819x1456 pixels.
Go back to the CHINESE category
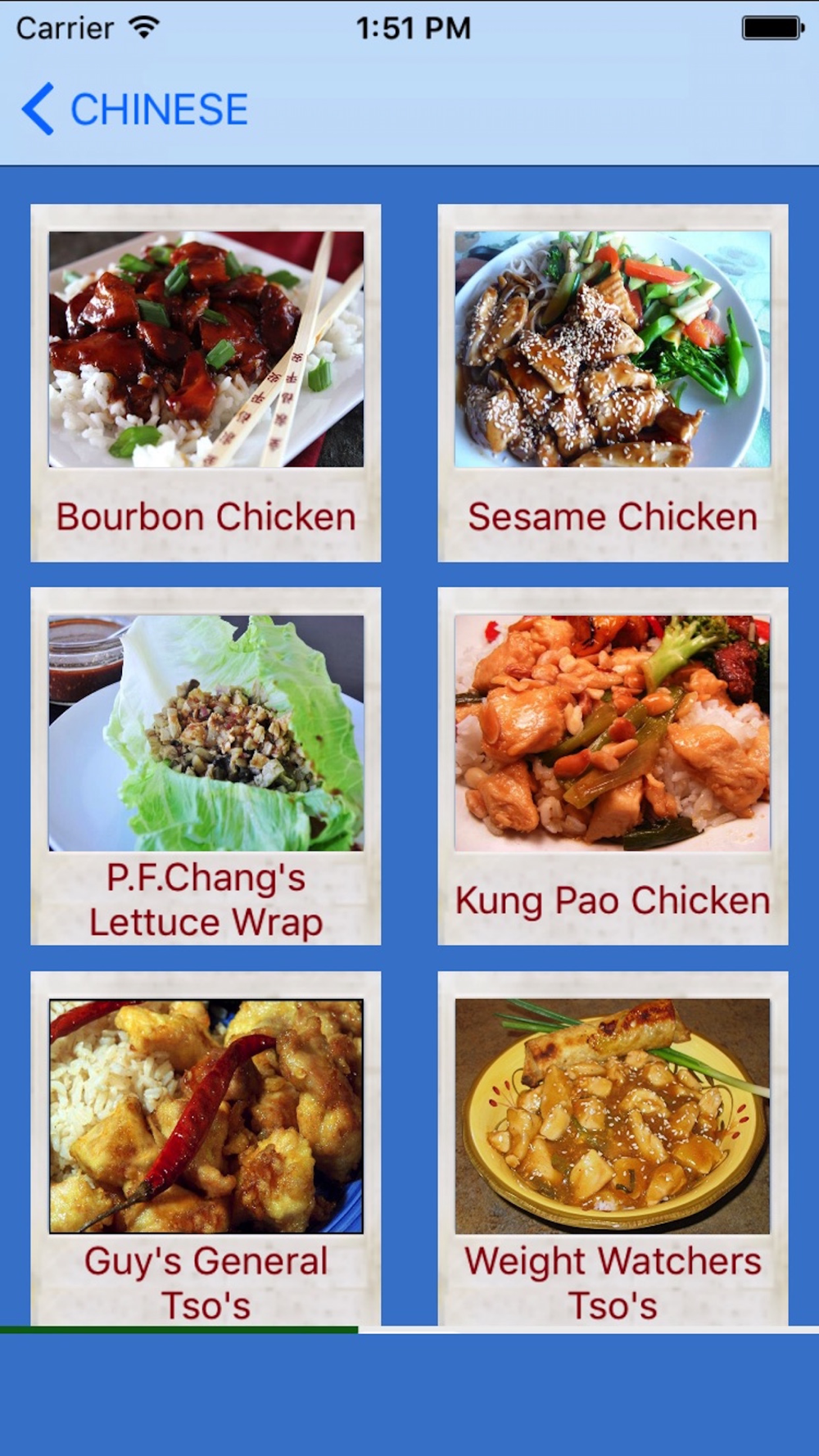coord(135,109)
